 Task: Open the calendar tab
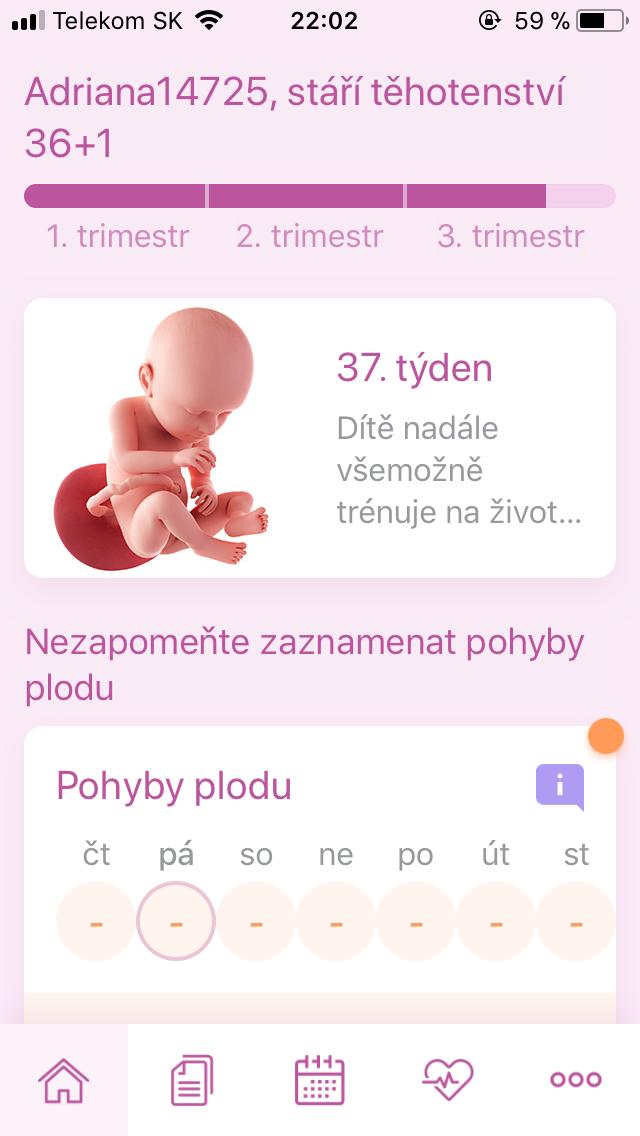[x=320, y=1080]
